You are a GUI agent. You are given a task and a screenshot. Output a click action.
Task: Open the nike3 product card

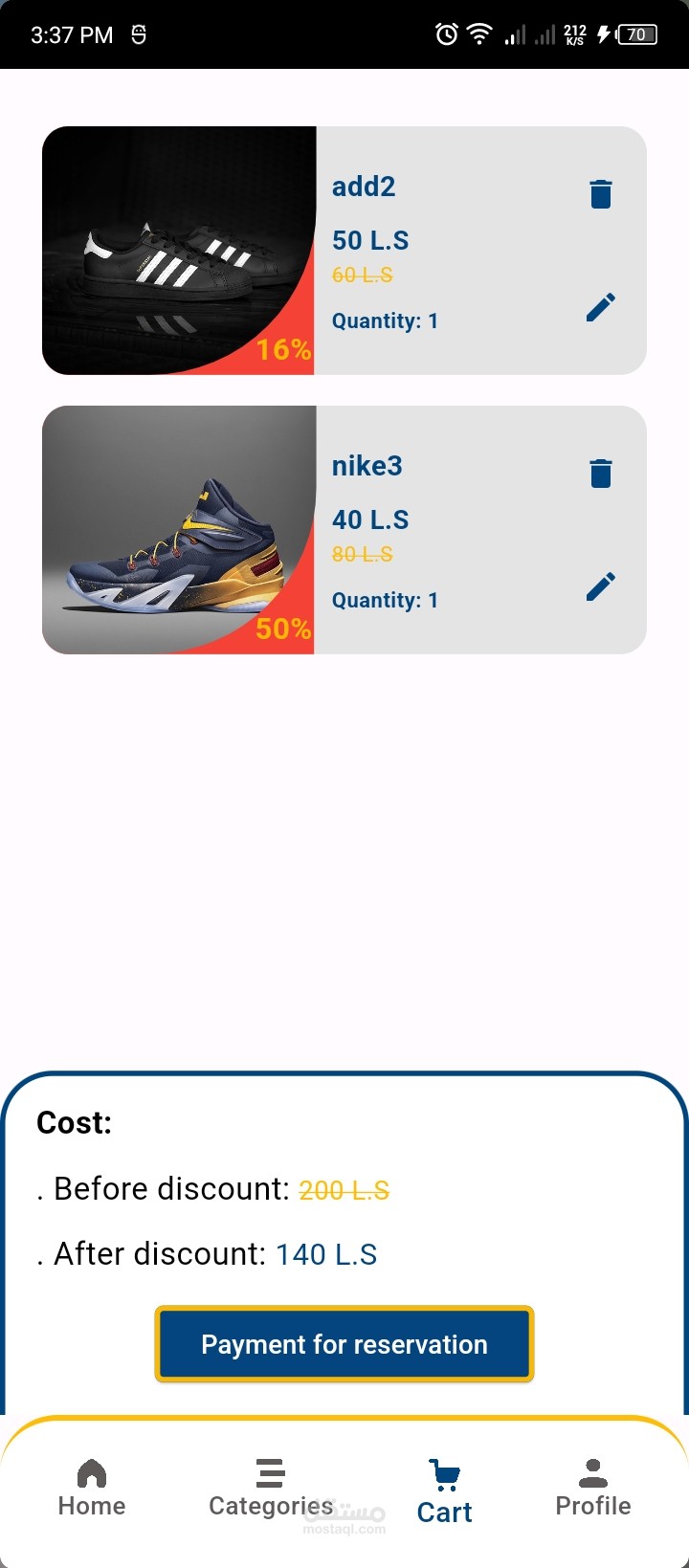344,530
